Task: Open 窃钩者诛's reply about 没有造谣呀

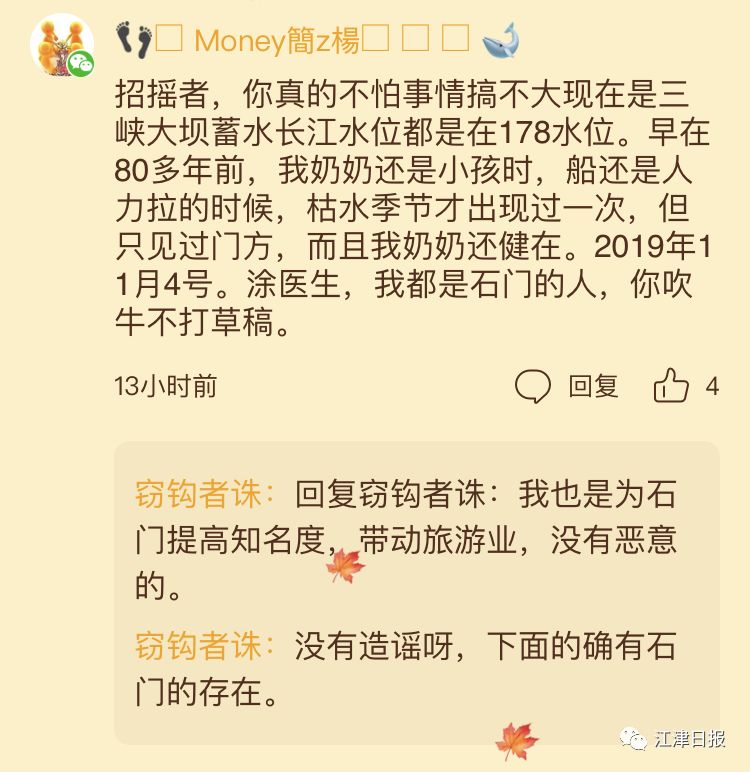Action: (405, 667)
